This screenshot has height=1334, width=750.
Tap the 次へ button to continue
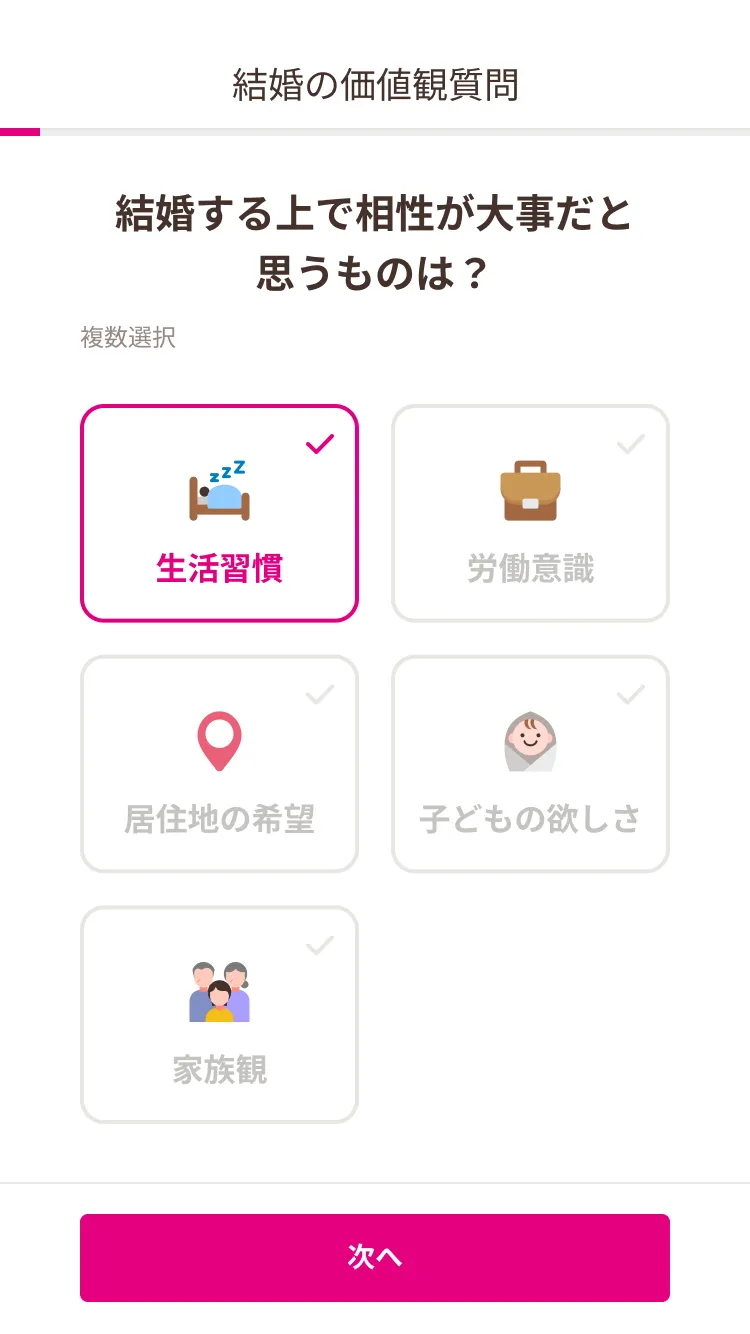pyautogui.click(x=374, y=1257)
